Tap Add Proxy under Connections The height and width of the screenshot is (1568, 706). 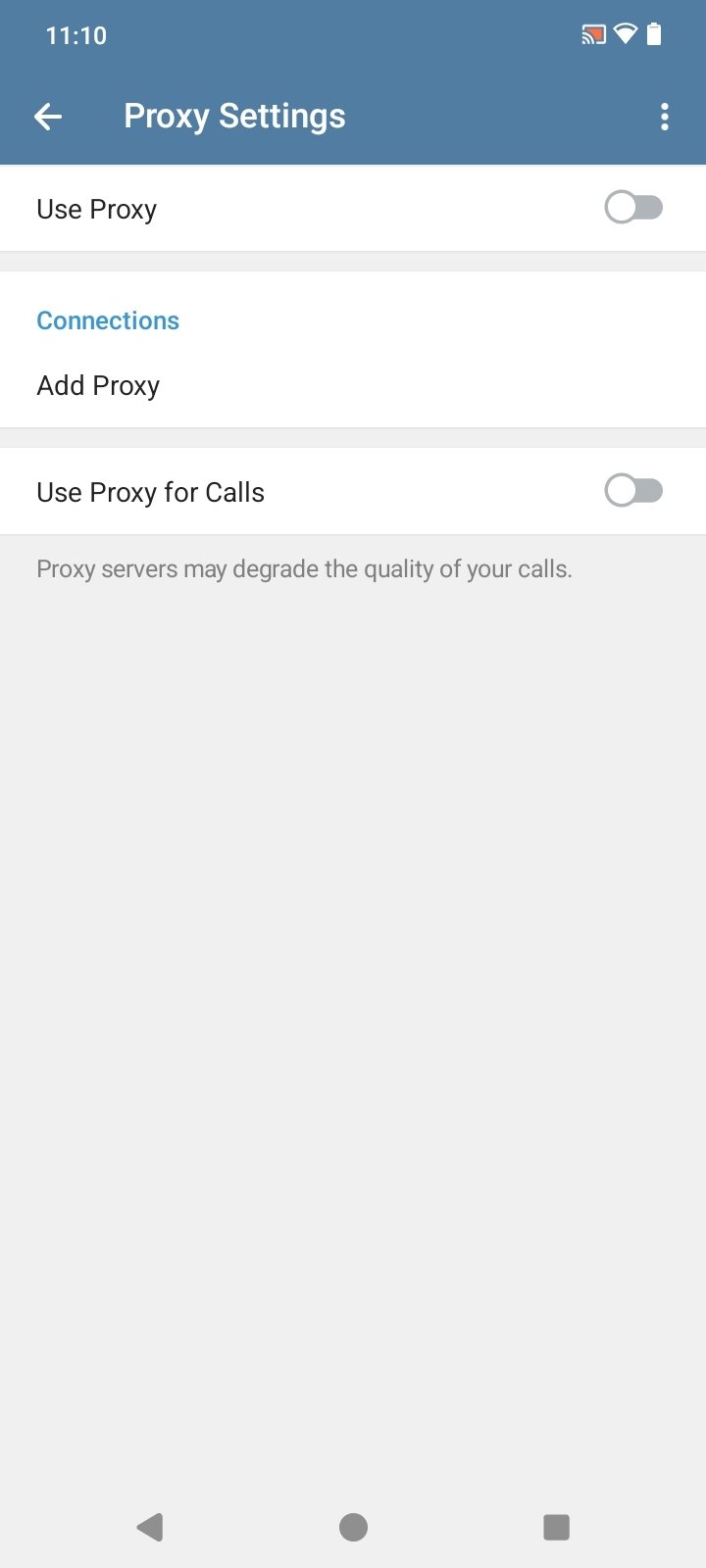[x=98, y=386]
